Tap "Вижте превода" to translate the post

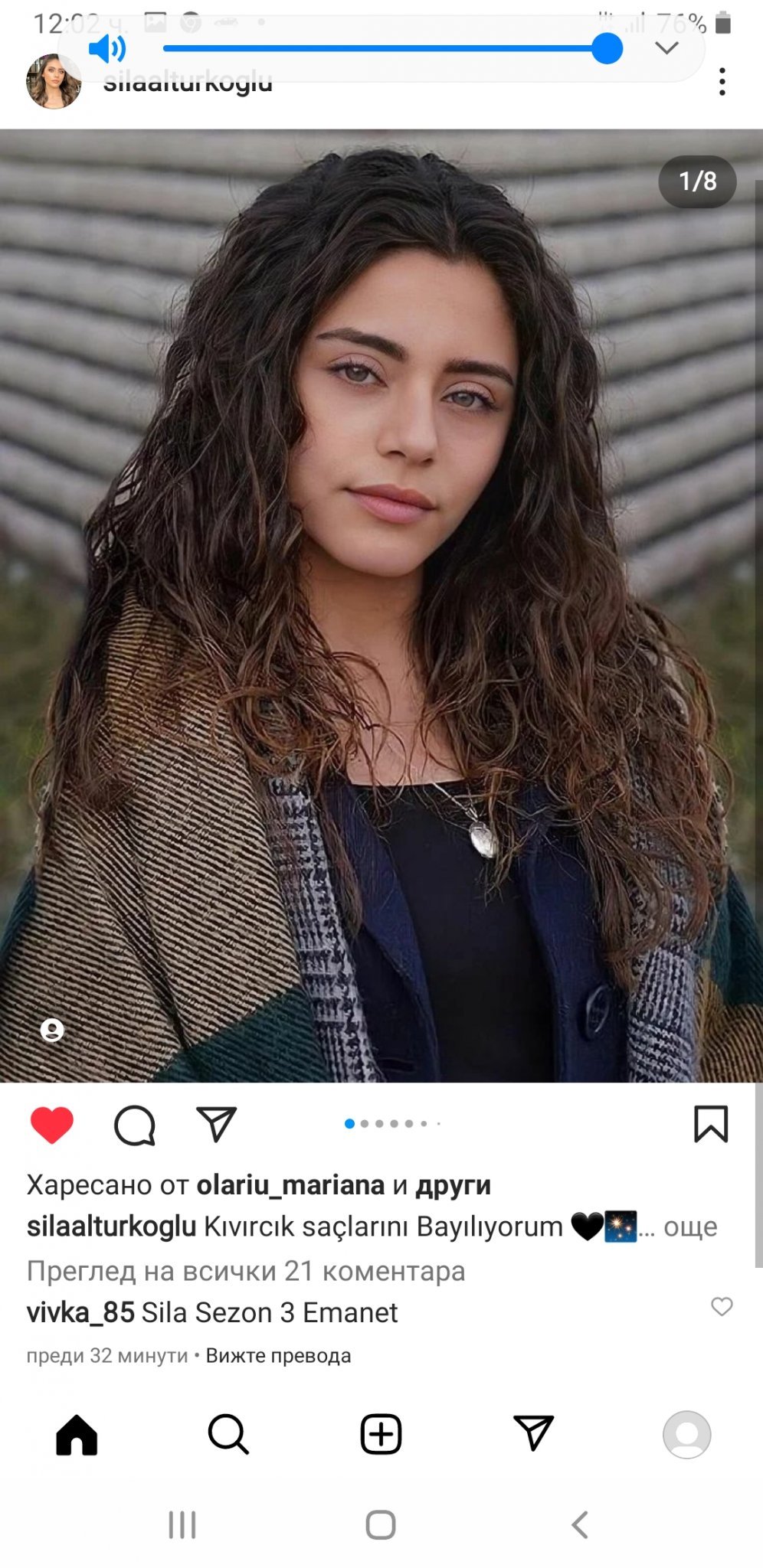pyautogui.click(x=278, y=1355)
